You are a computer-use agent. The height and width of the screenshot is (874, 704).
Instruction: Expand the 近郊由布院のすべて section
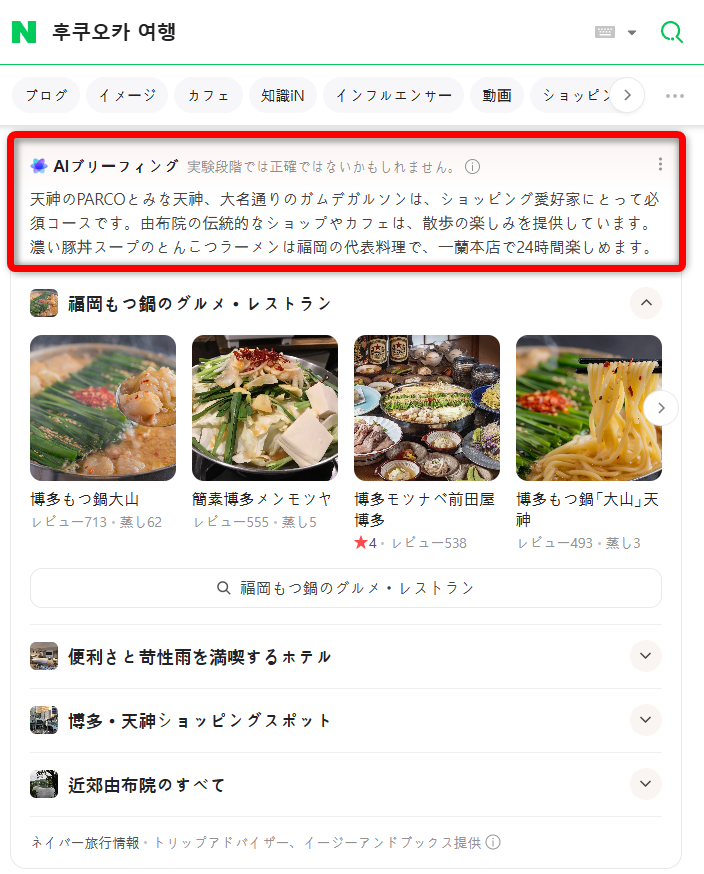646,784
